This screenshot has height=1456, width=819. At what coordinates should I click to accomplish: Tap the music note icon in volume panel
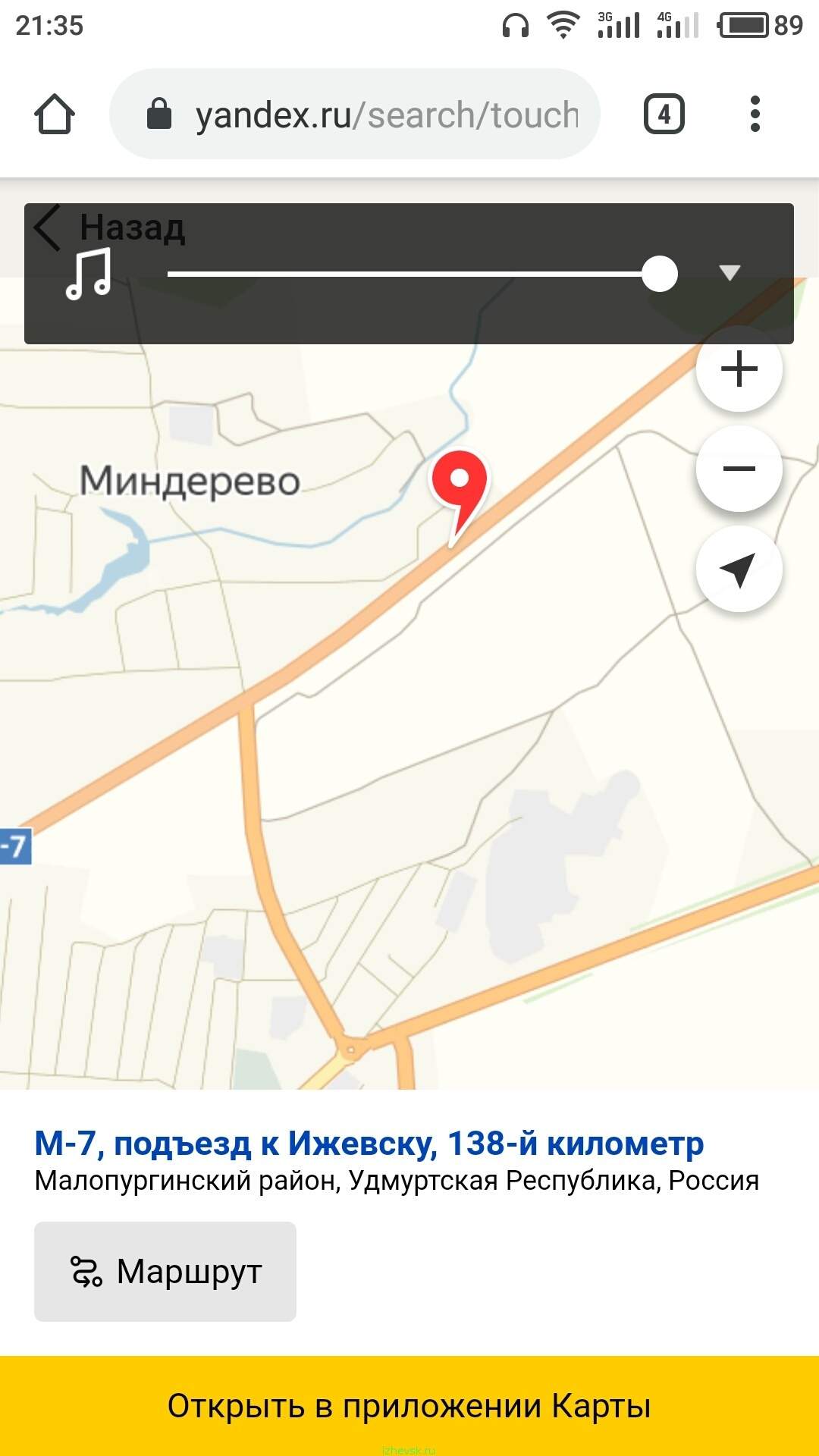coord(89,274)
